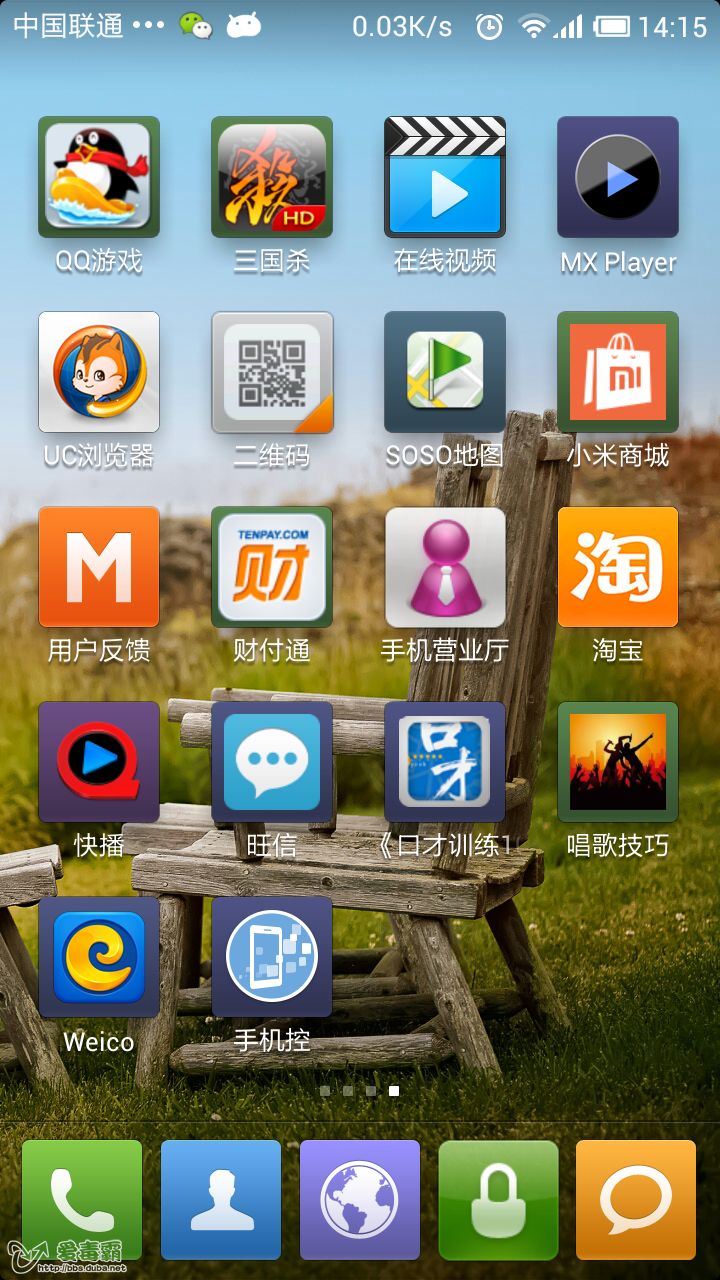This screenshot has width=720, height=1280.
Task: Open contacts from the dock
Action: (221, 1200)
